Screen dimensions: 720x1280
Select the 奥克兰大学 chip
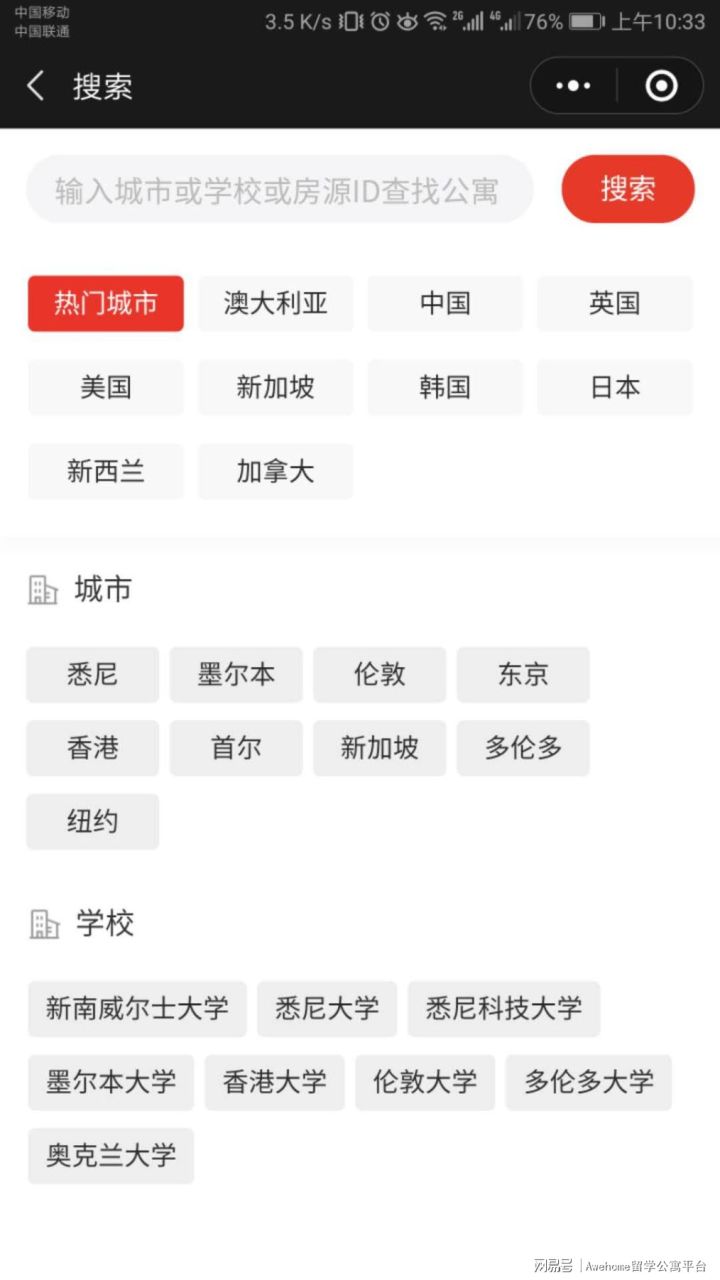[x=111, y=1156]
